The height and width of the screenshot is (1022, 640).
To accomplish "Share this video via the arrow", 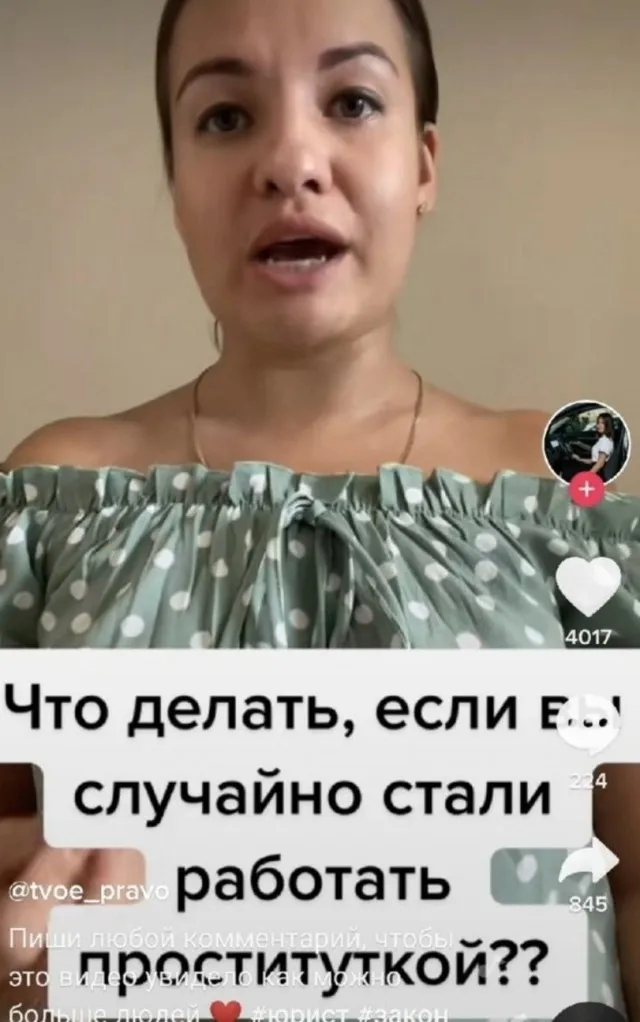I will [588, 862].
